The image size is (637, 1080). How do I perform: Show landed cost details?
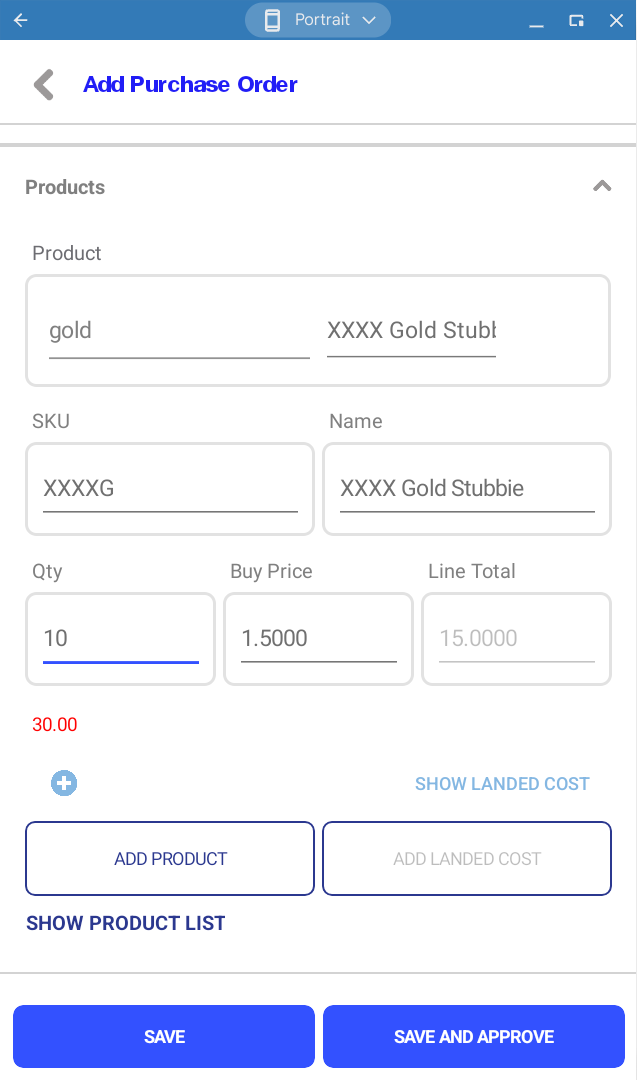pyautogui.click(x=502, y=784)
